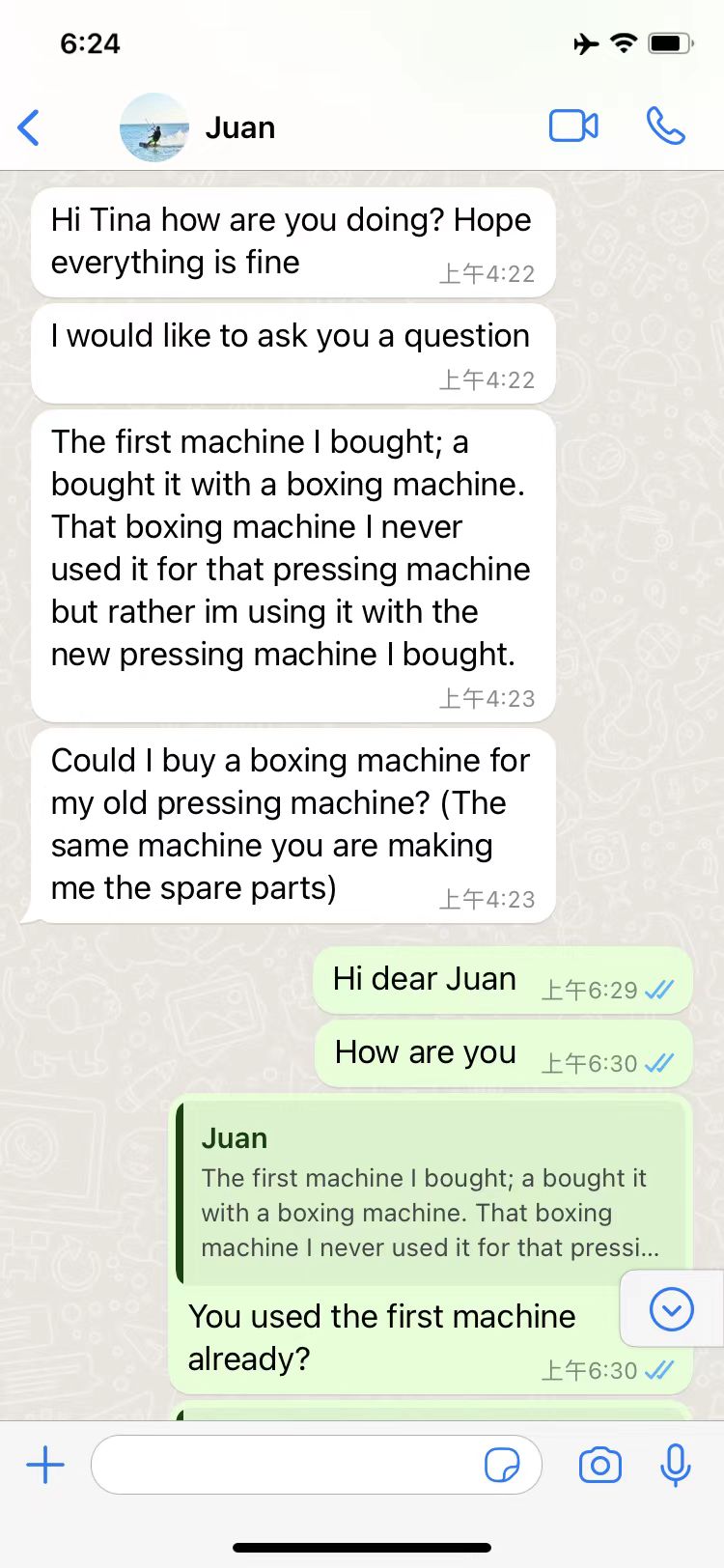Tap the quoted Juan message in reply

(x=431, y=1193)
